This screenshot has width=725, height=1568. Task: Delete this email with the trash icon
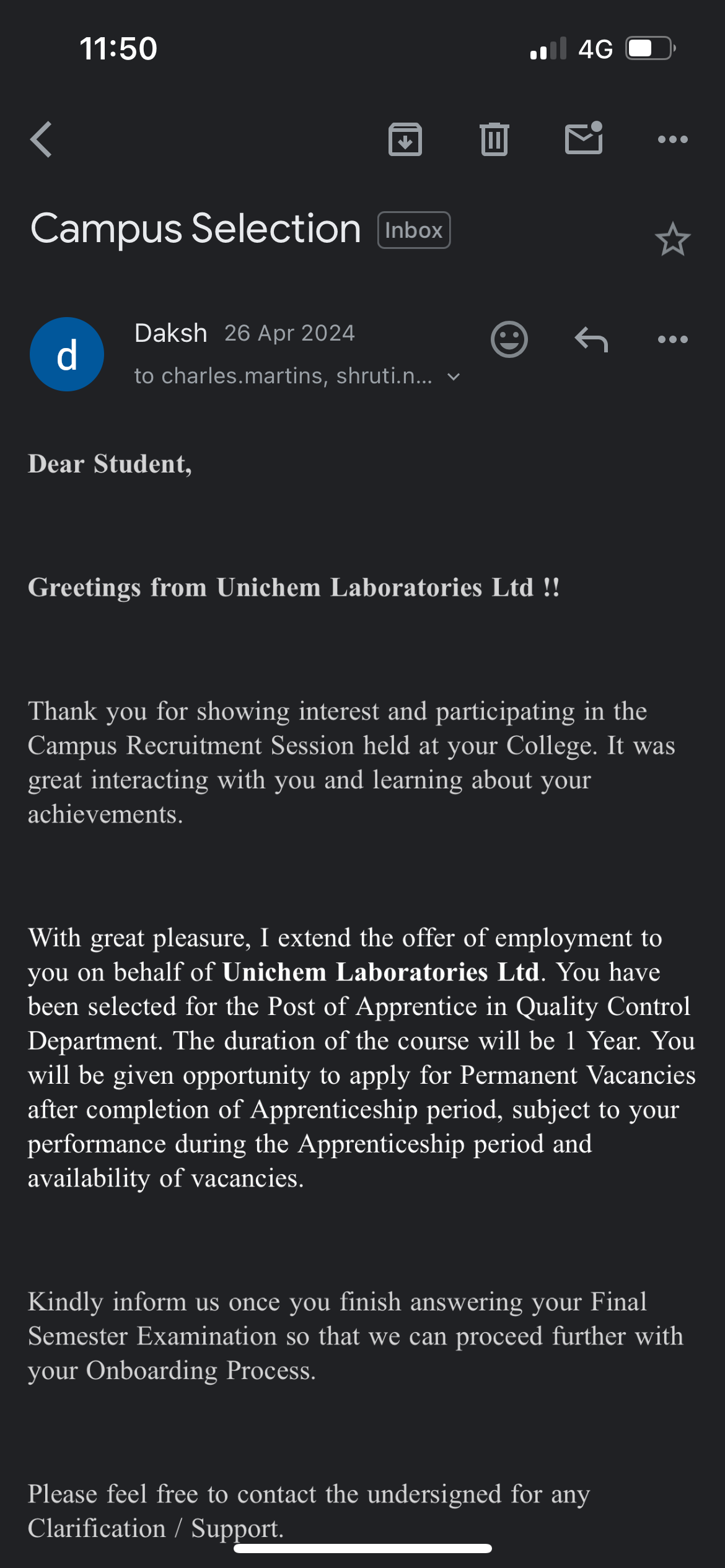[x=494, y=139]
